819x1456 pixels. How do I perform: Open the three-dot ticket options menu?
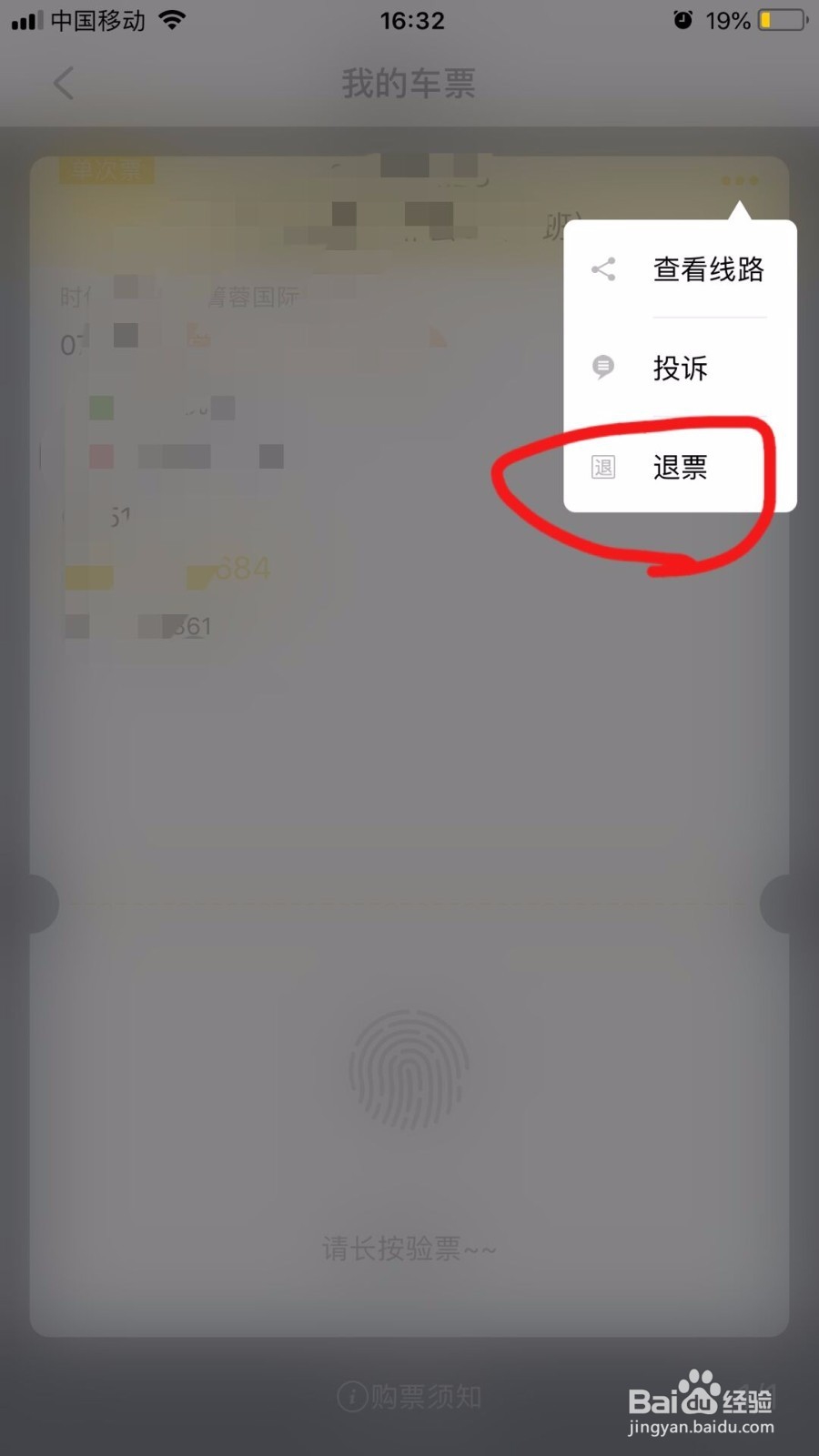pyautogui.click(x=737, y=178)
